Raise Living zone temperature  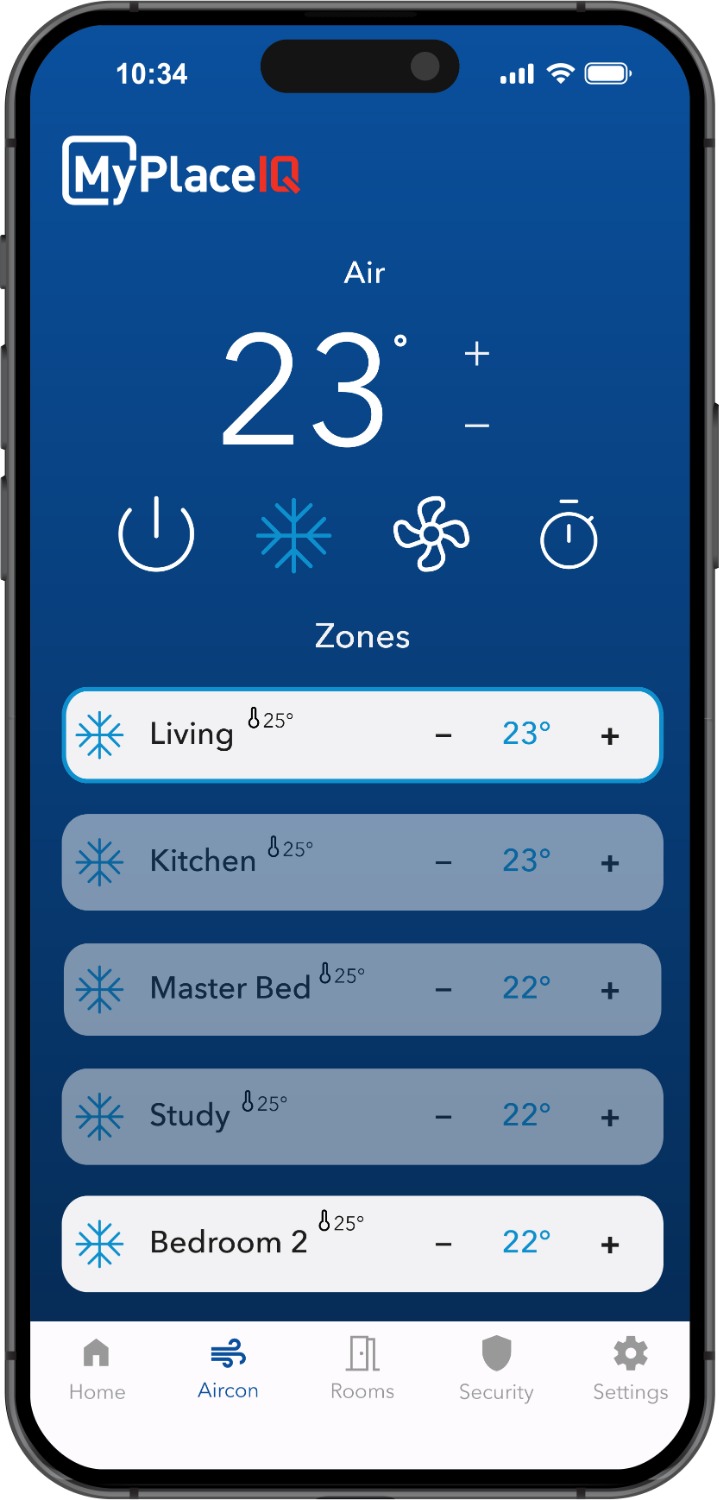click(x=610, y=736)
